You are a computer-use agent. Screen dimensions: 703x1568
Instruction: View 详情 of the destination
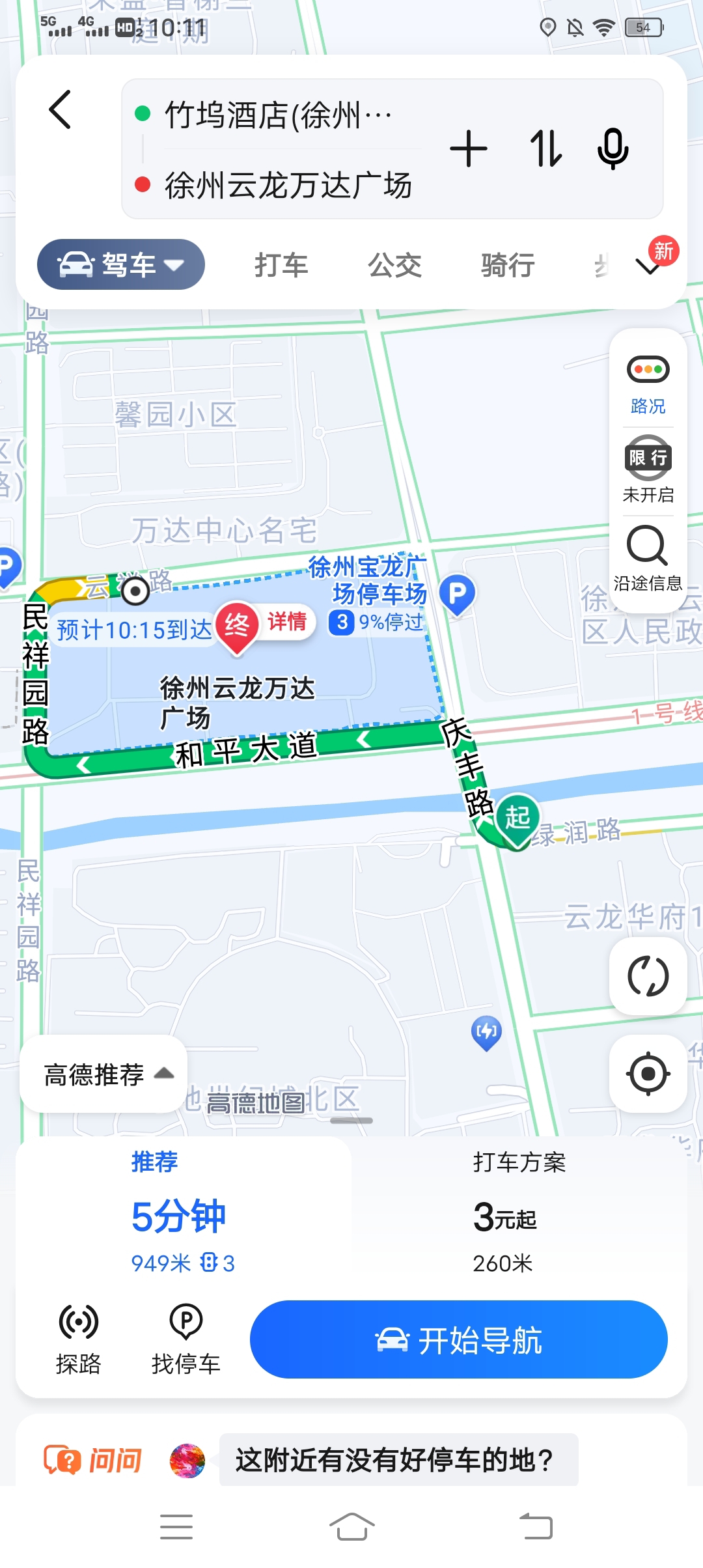tap(287, 621)
